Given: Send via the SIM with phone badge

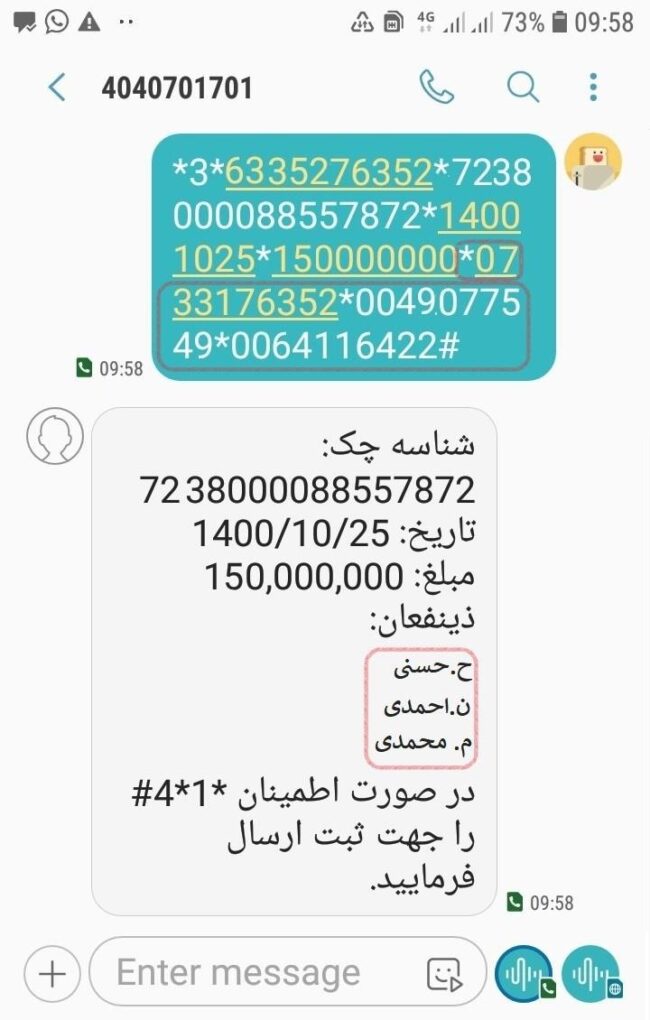Looking at the screenshot, I should 523,973.
